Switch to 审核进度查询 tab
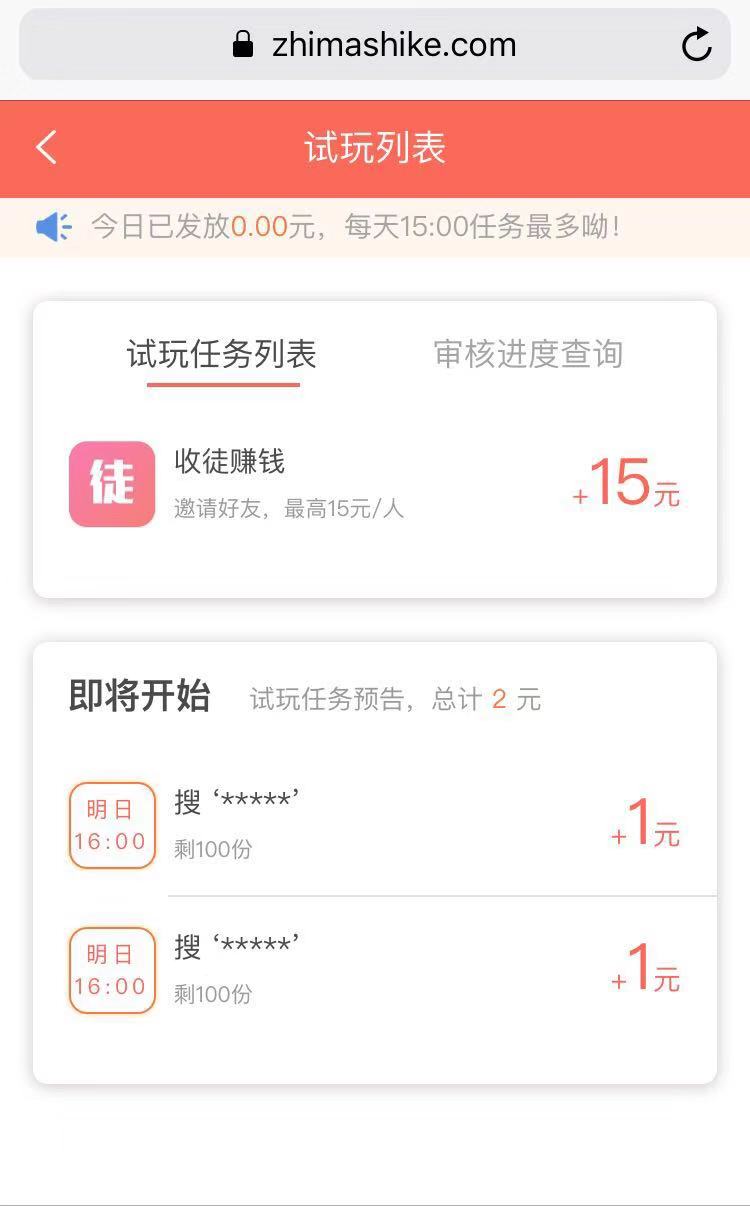 (528, 354)
